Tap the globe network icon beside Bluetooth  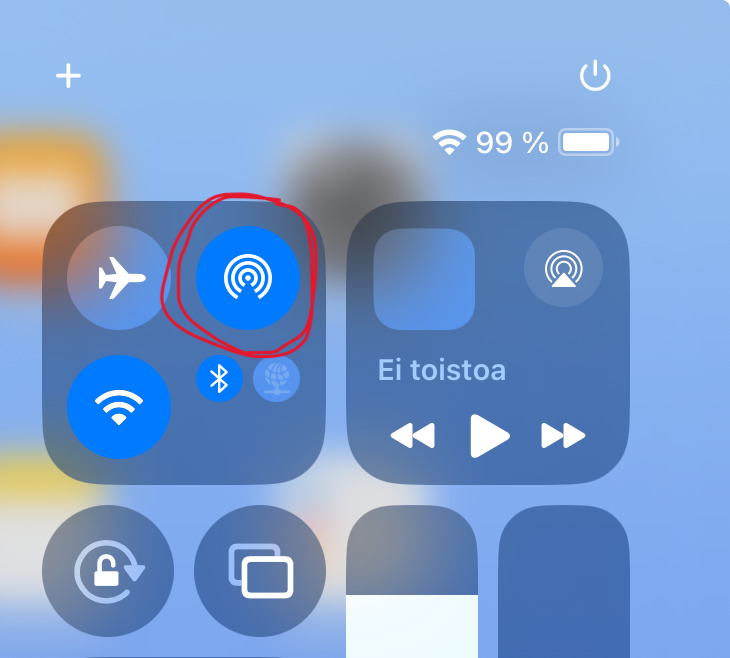click(276, 379)
